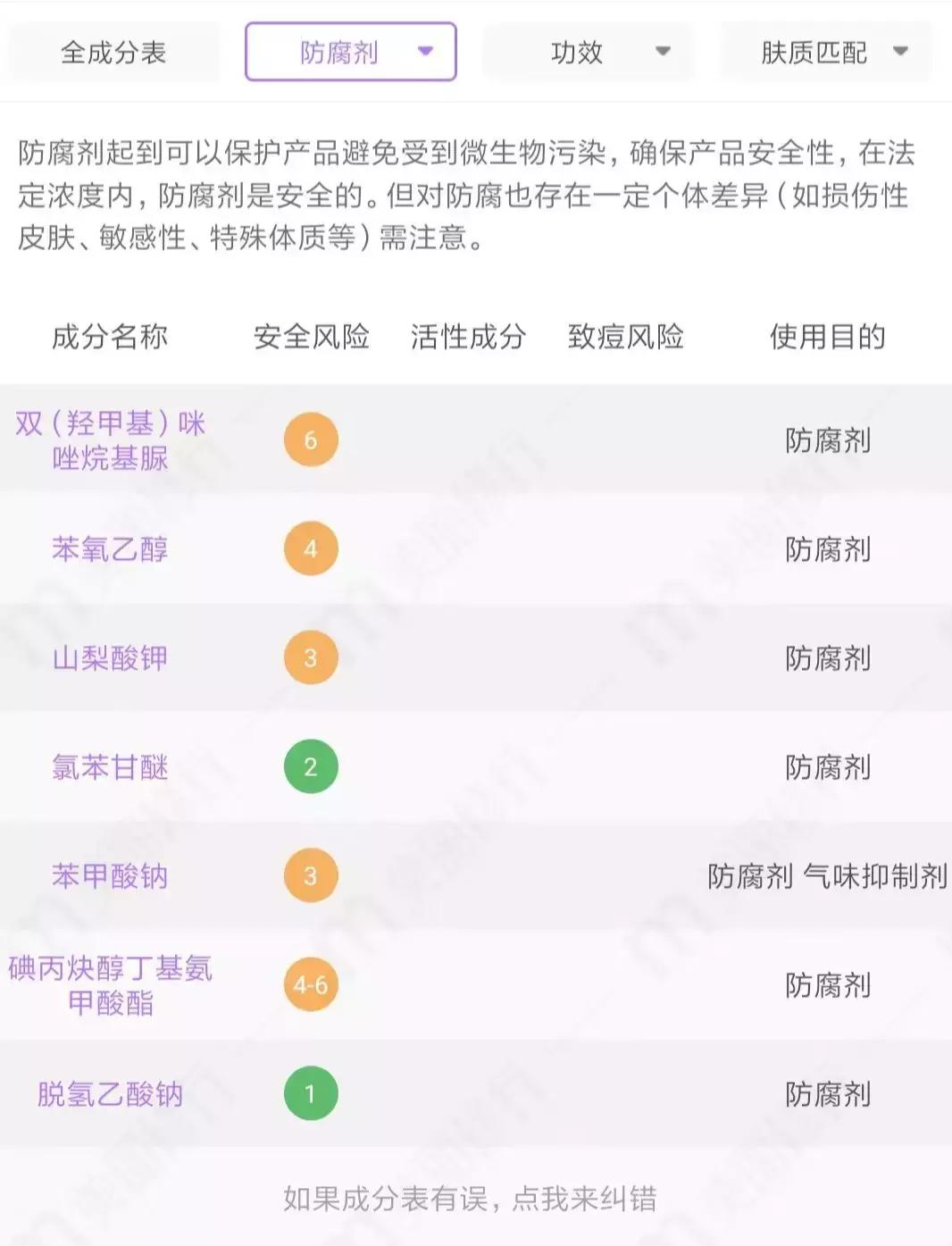Tap ingredient 苯甲酸钠
Screen dimensions: 952x1246
click(x=110, y=876)
